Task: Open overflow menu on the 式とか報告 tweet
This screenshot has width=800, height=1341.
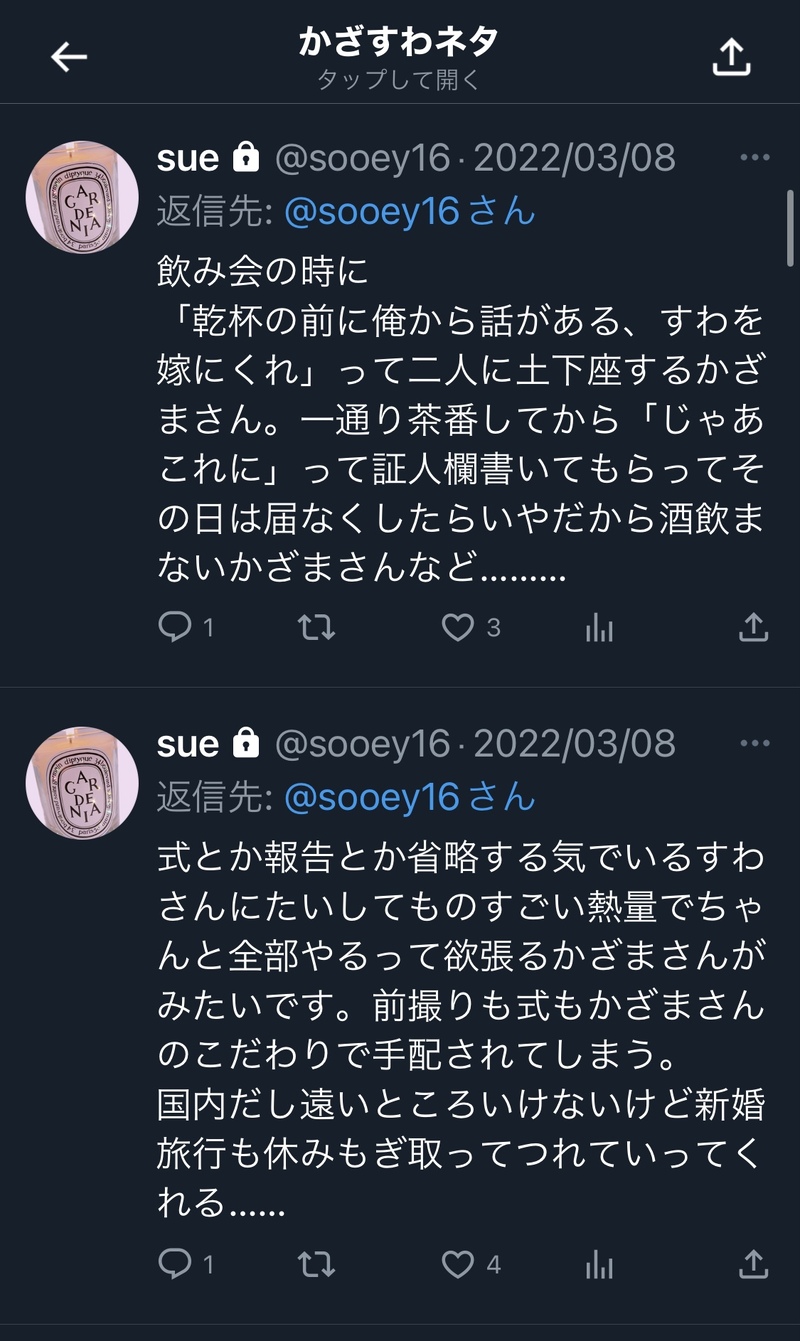Action: click(x=754, y=744)
